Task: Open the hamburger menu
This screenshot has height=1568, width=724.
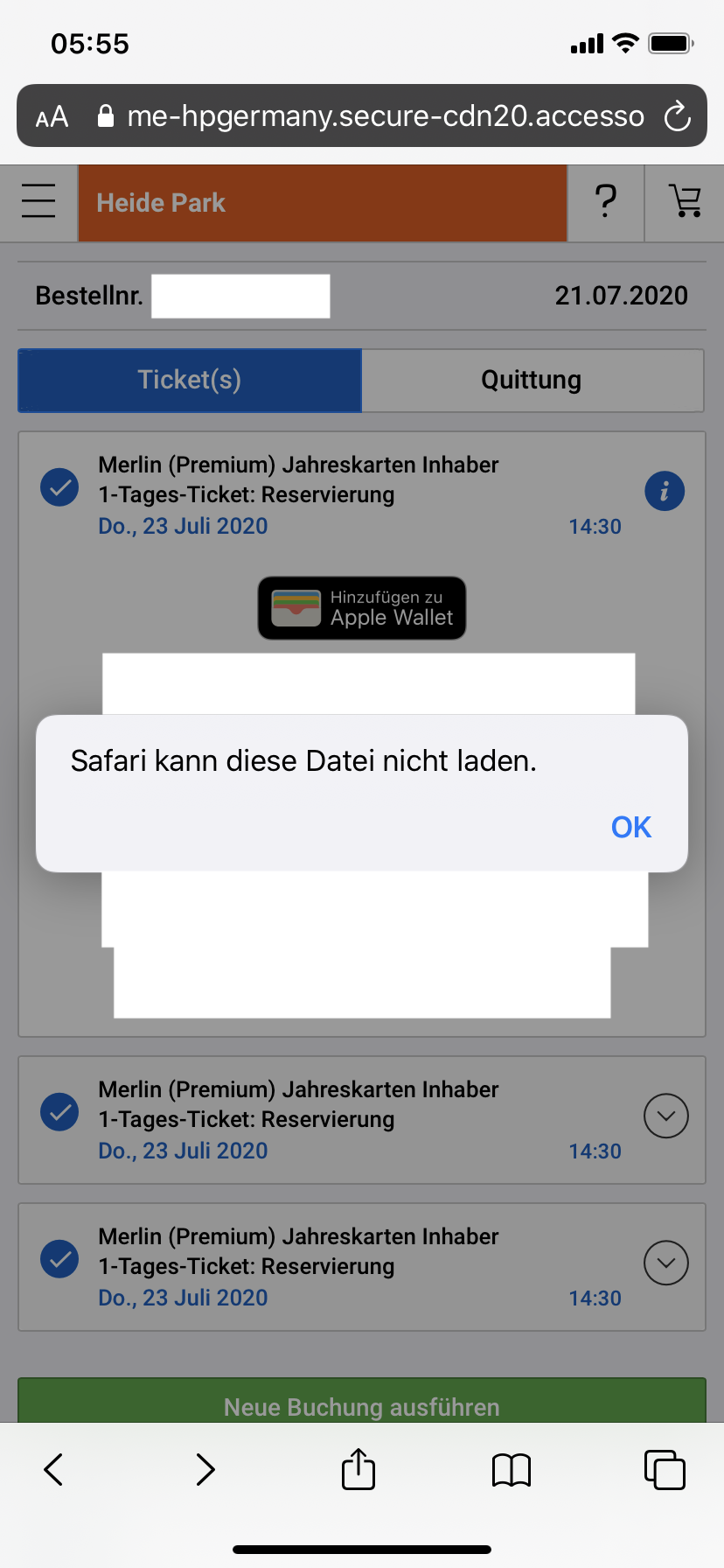Action: click(38, 201)
